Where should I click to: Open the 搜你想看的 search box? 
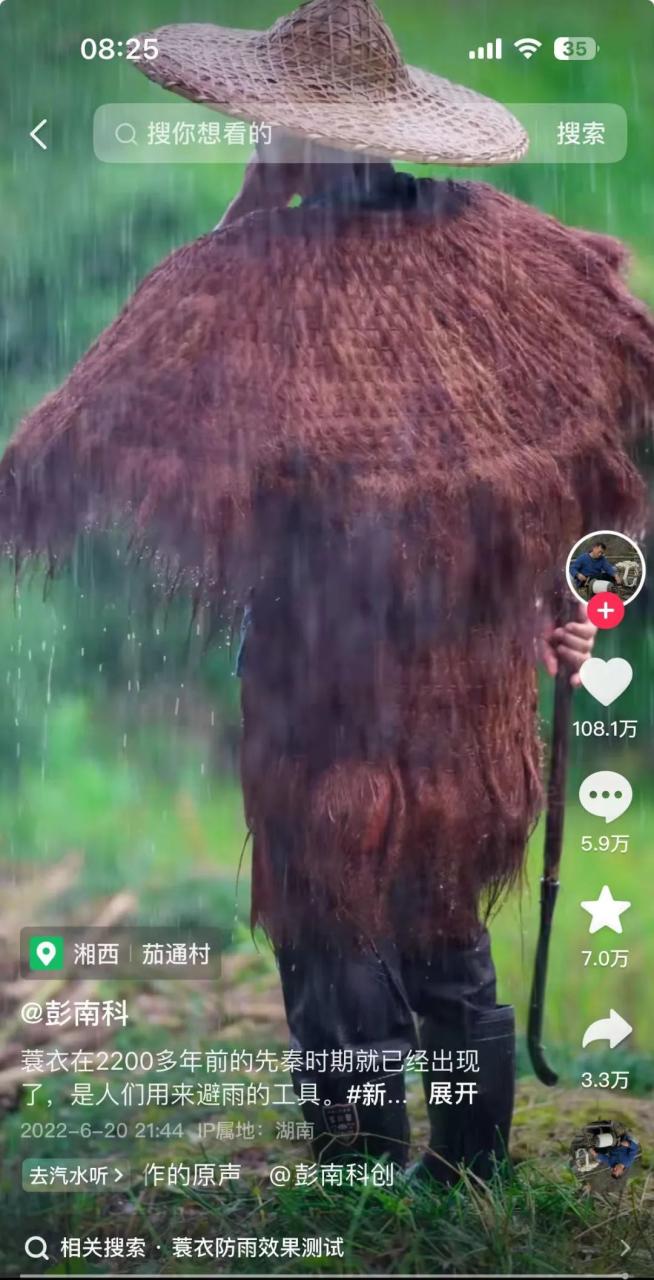(x=320, y=134)
